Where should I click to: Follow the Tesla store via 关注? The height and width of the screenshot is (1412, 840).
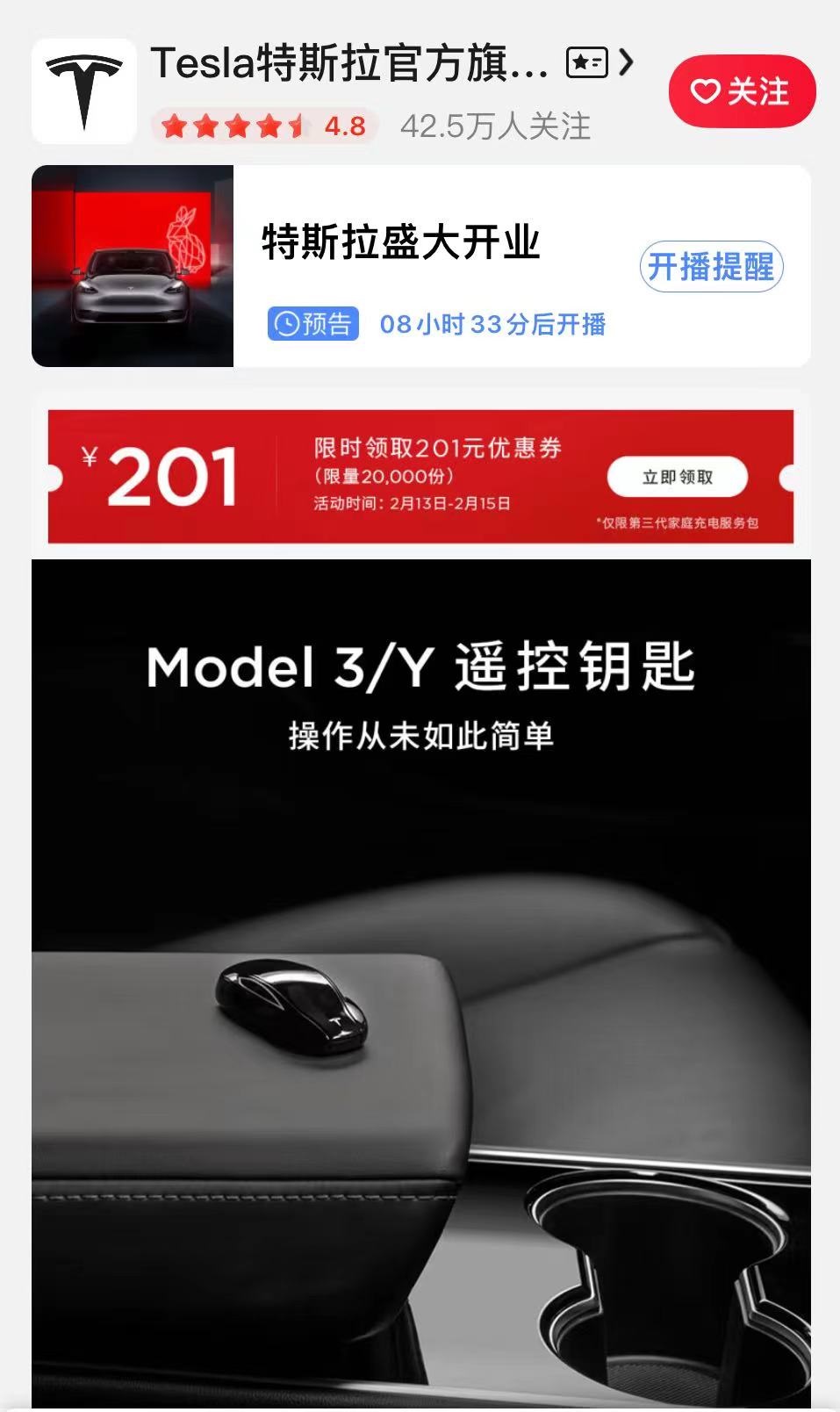point(742,91)
